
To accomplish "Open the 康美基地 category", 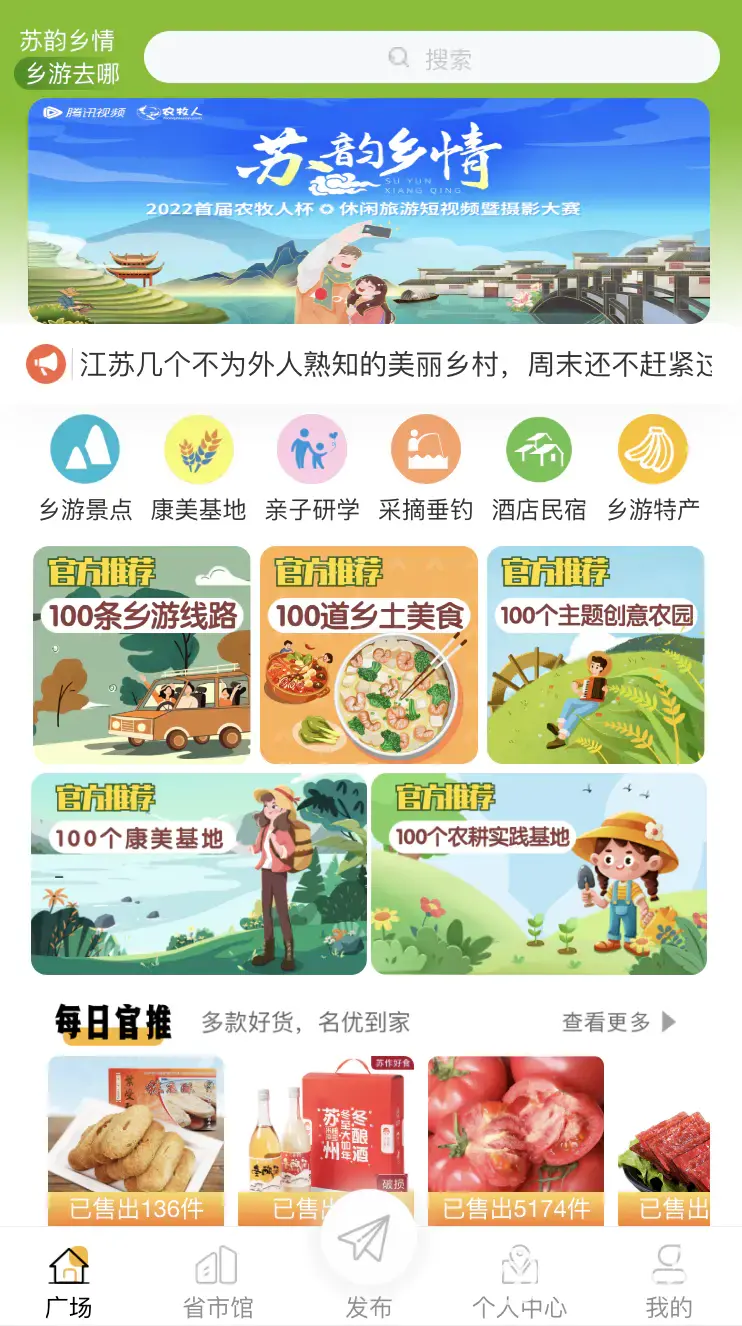I will click(x=198, y=469).
